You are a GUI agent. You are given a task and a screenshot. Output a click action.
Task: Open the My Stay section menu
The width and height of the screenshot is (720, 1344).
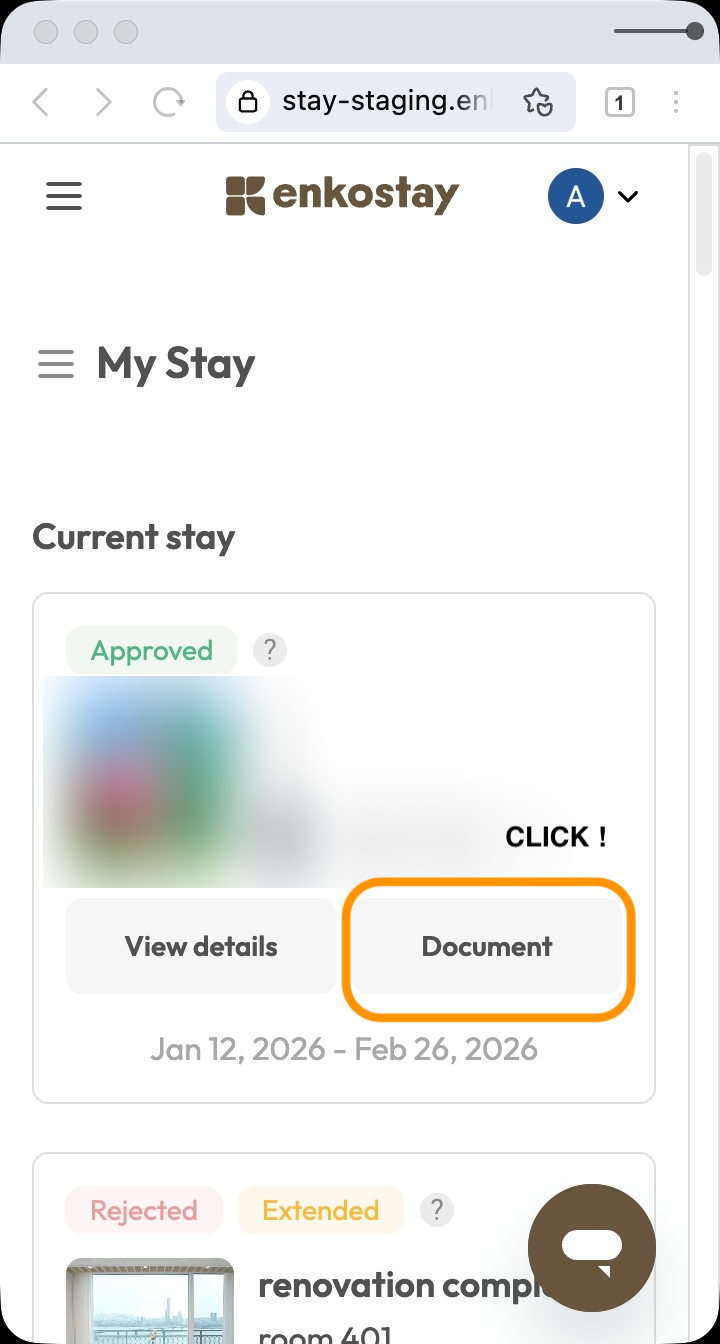tap(56, 364)
